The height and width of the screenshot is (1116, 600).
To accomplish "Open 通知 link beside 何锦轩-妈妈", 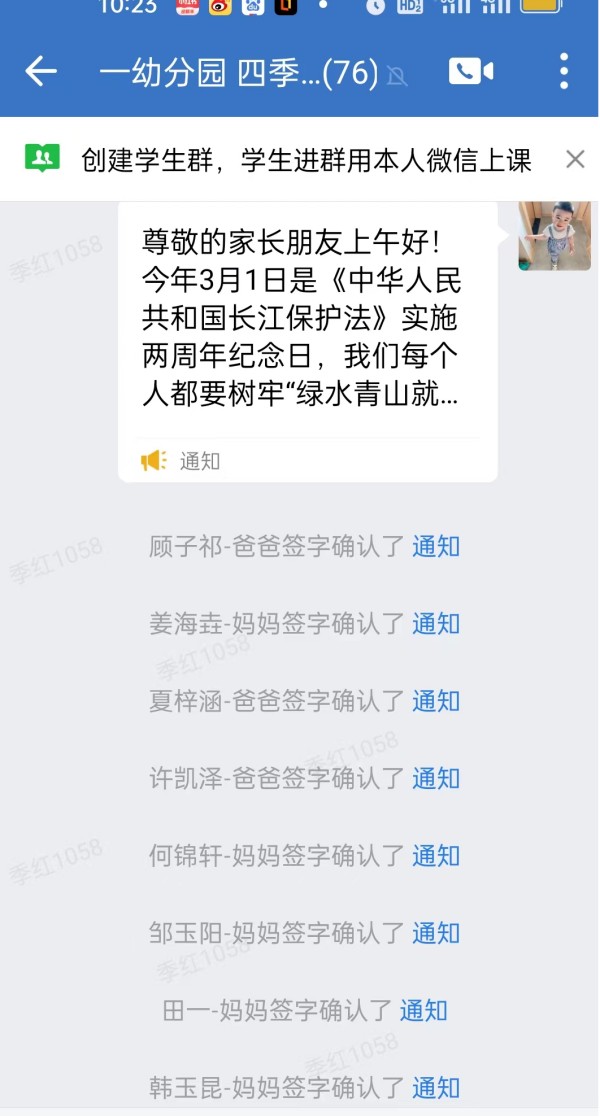I will click(436, 856).
